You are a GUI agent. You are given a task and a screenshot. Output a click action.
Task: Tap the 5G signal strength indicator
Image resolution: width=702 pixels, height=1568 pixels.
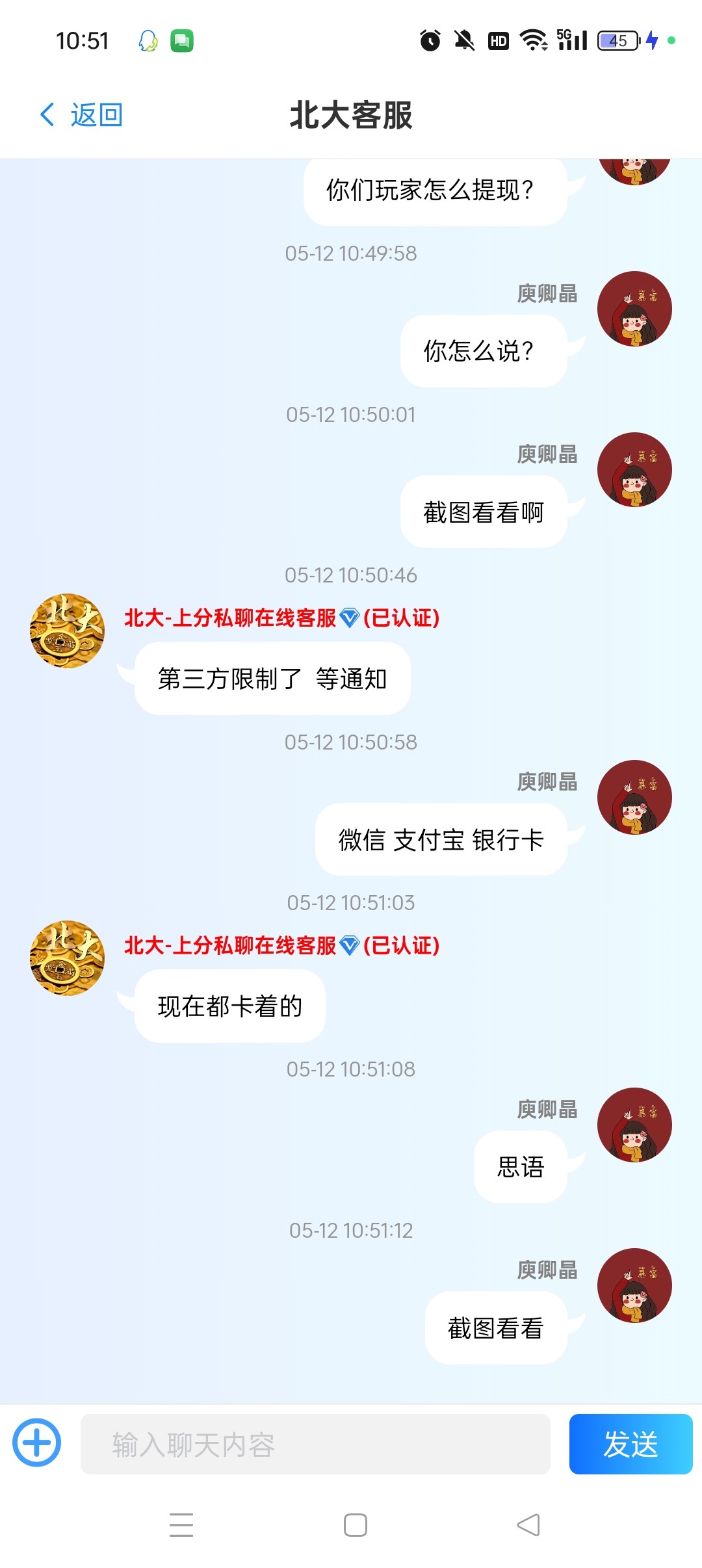(x=571, y=40)
